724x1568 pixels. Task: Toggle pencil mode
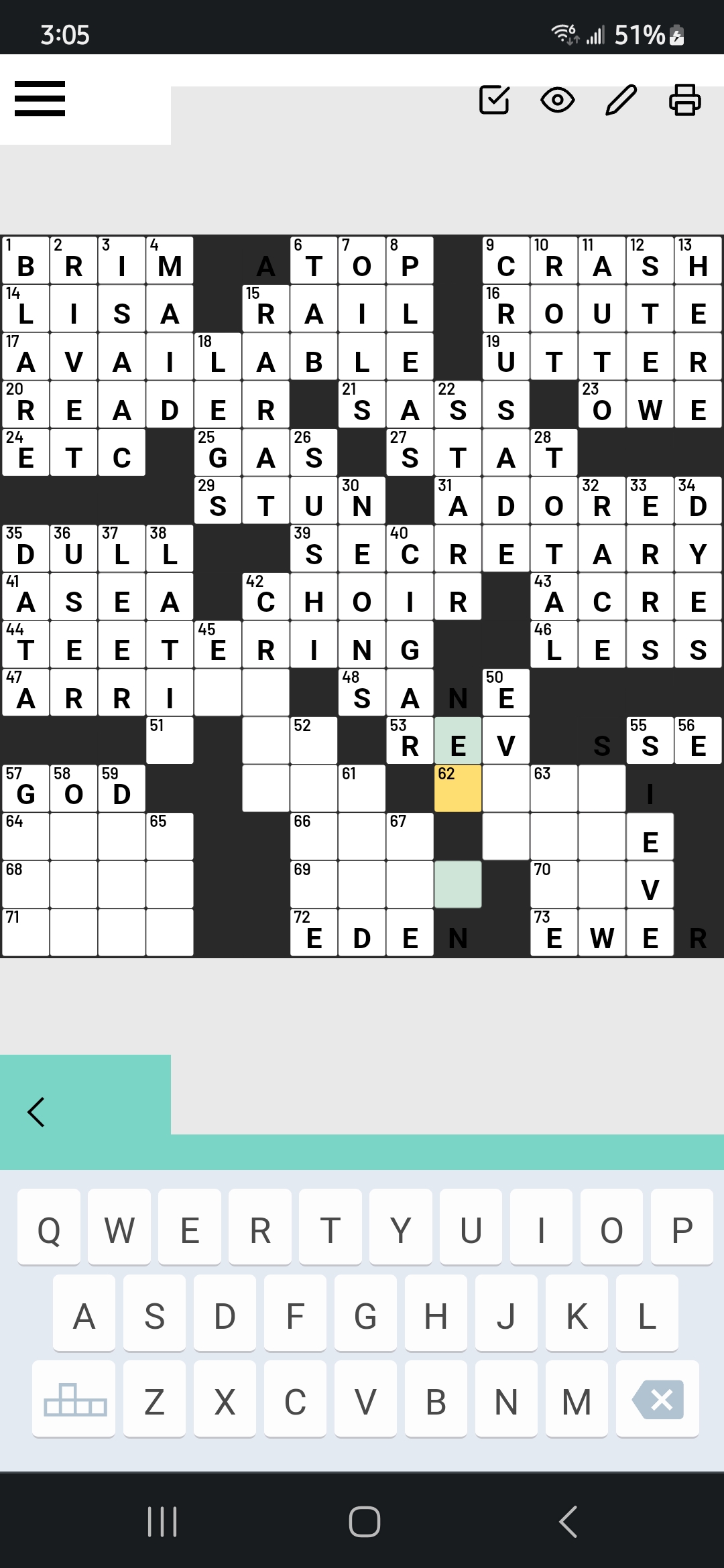click(x=621, y=101)
